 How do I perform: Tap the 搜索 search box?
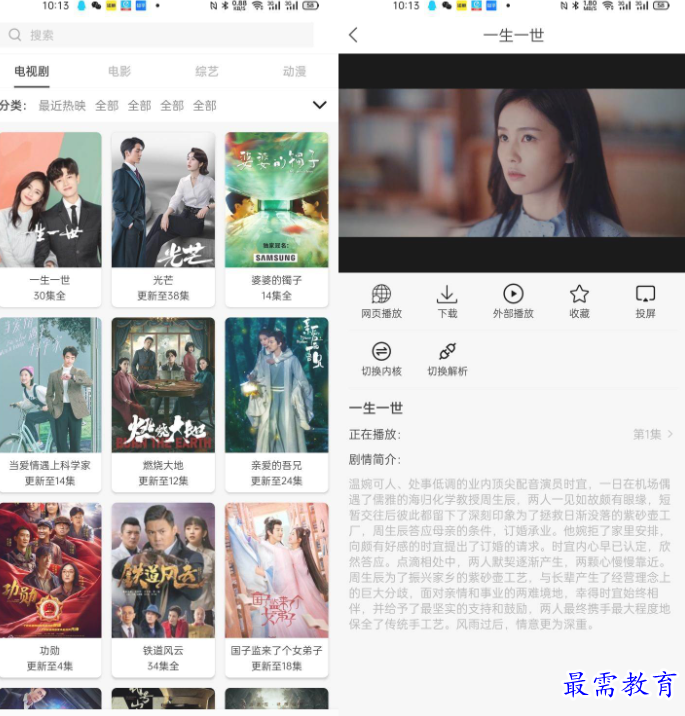coord(160,35)
